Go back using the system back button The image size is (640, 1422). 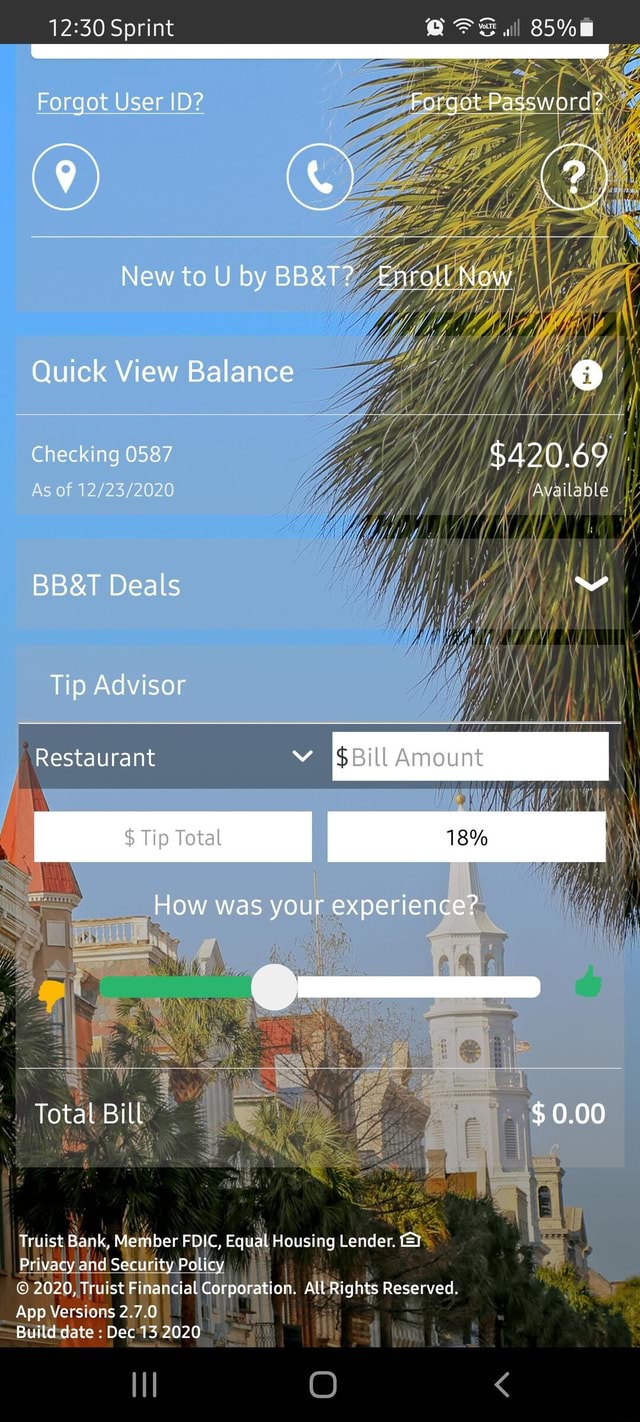(x=502, y=1384)
